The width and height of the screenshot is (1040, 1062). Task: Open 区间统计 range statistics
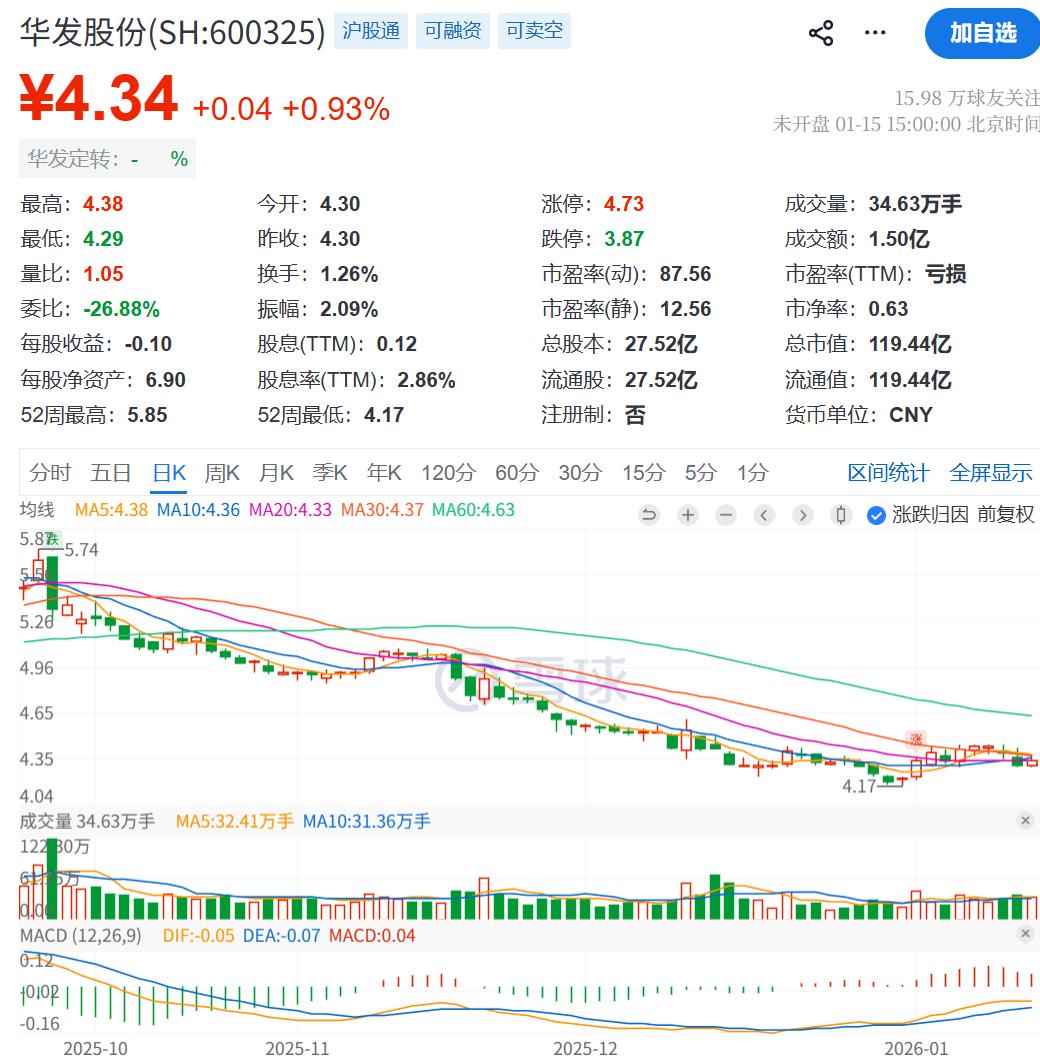[x=888, y=473]
